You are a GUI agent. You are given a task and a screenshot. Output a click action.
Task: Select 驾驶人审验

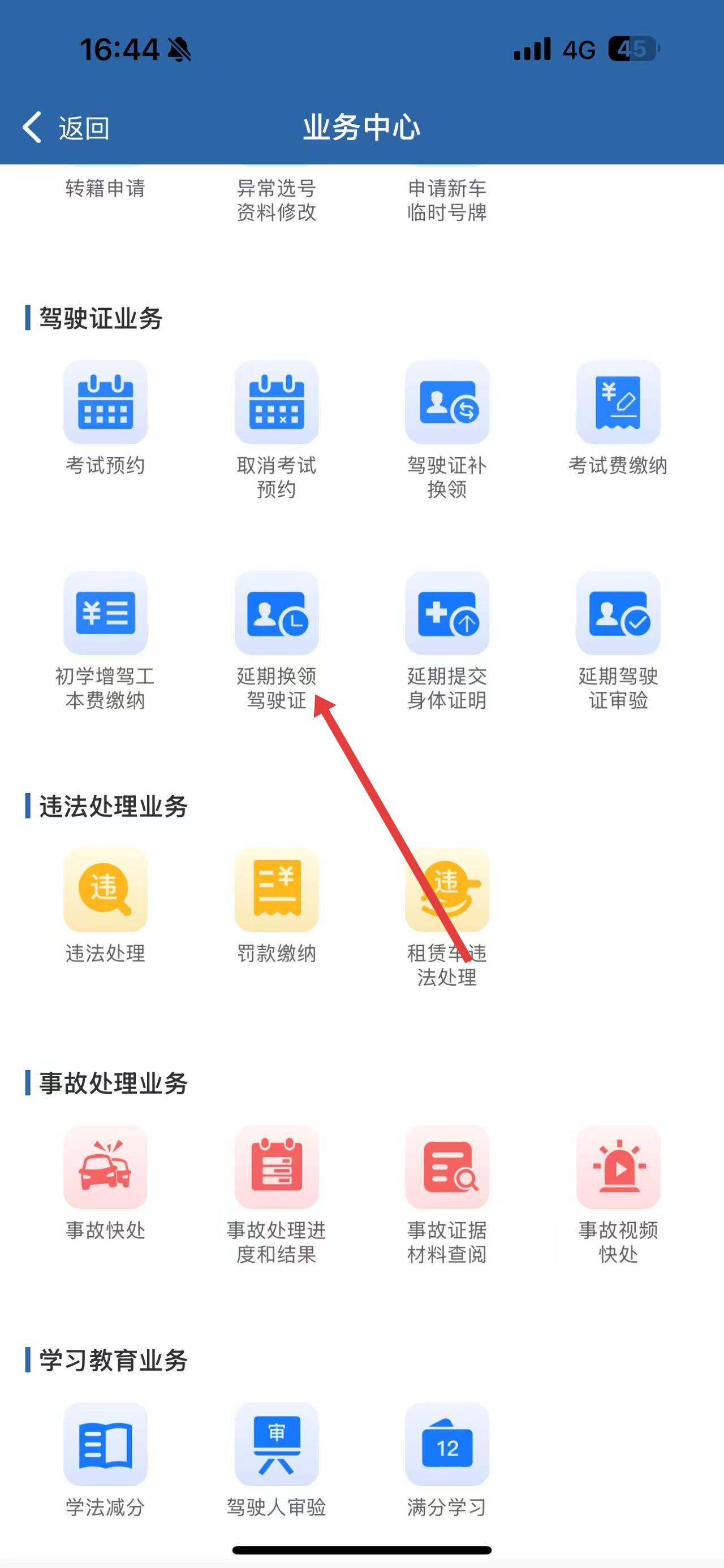pyautogui.click(x=277, y=1445)
